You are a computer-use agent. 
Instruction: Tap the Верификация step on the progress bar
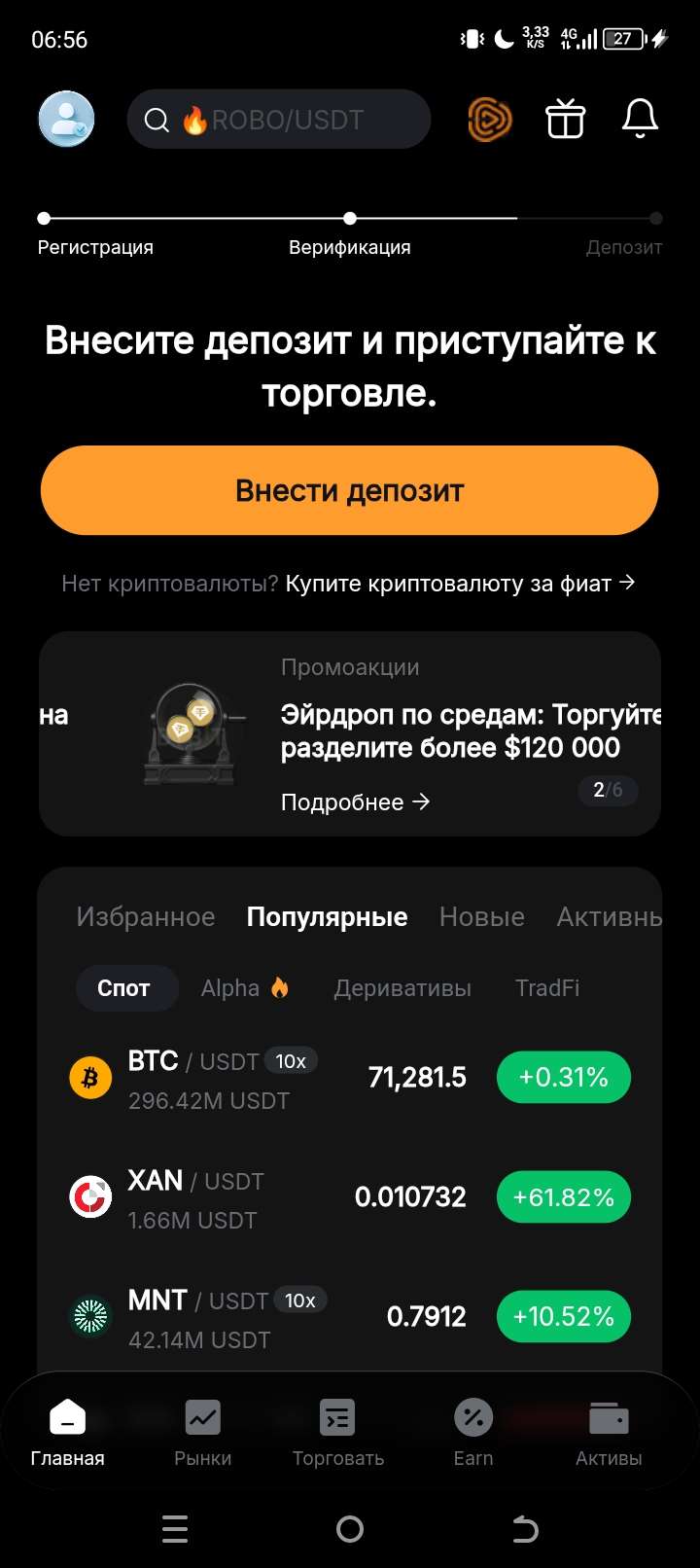point(349,233)
